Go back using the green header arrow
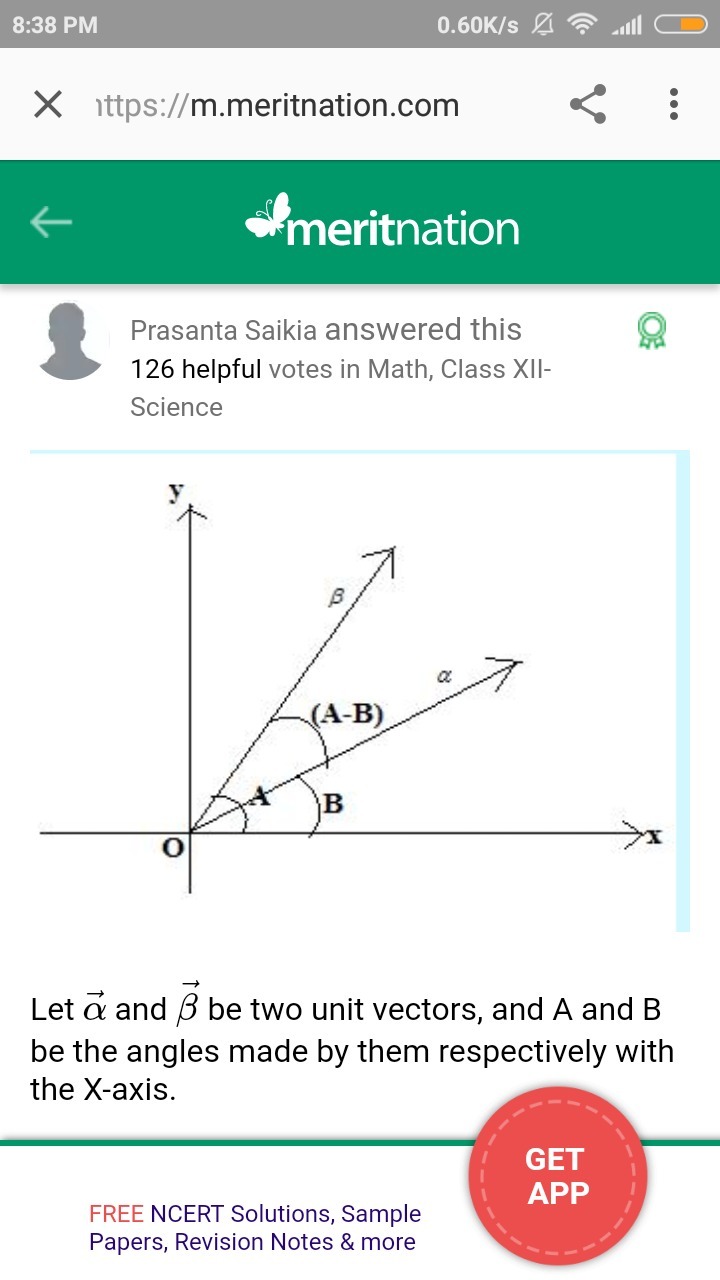This screenshot has height=1280, width=720. click(x=51, y=222)
